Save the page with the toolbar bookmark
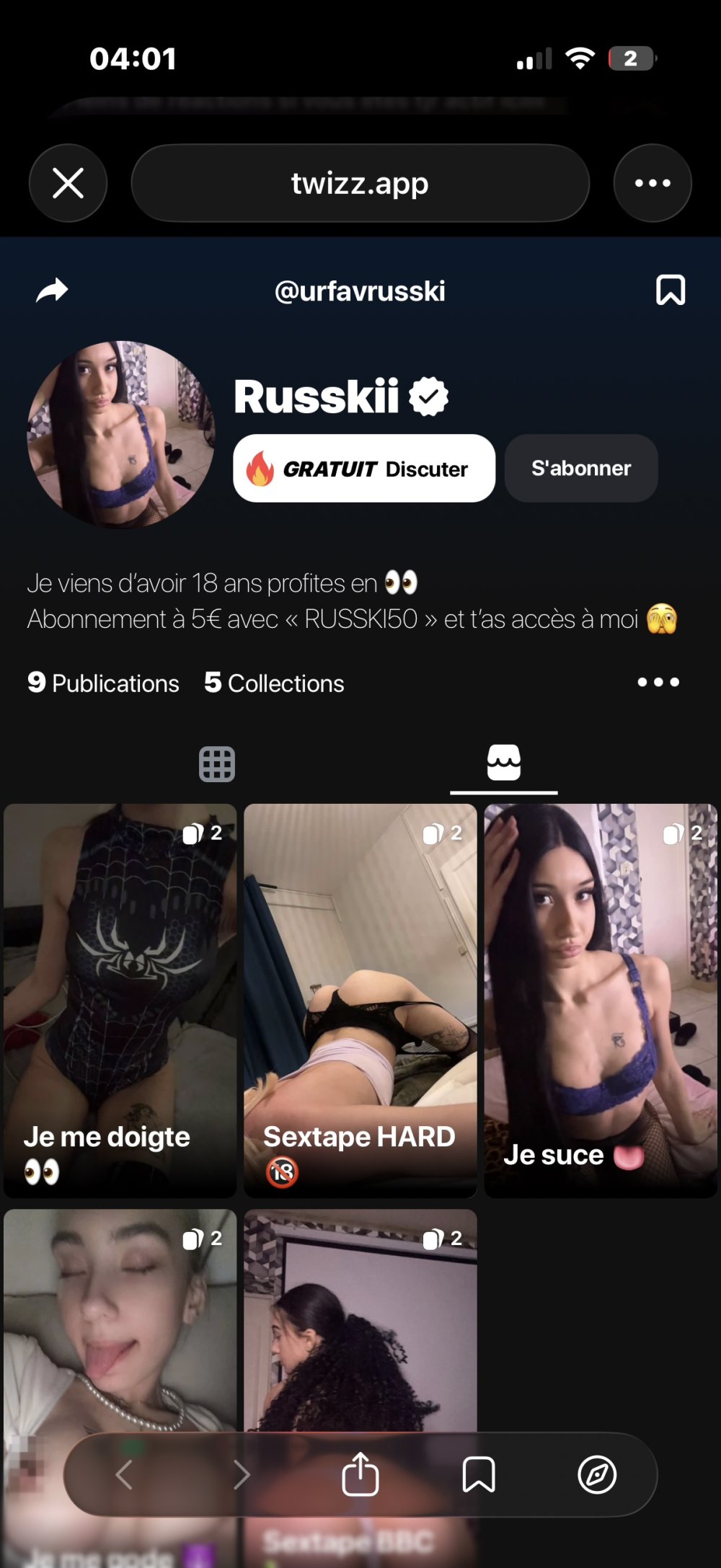This screenshot has height=1568, width=721. (479, 1474)
